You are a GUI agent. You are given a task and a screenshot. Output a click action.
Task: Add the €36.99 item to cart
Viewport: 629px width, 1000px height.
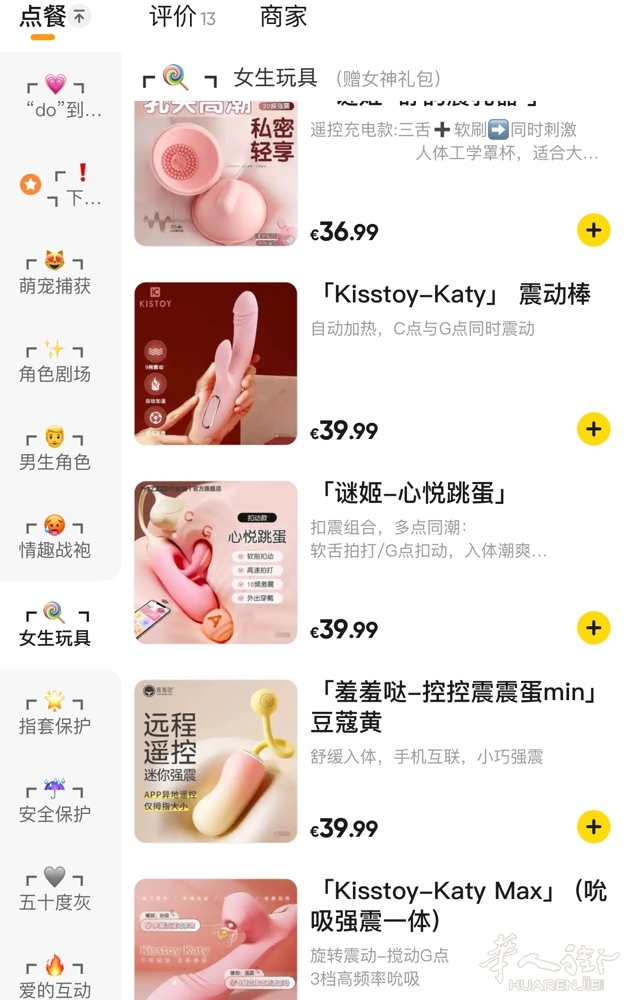[594, 231]
